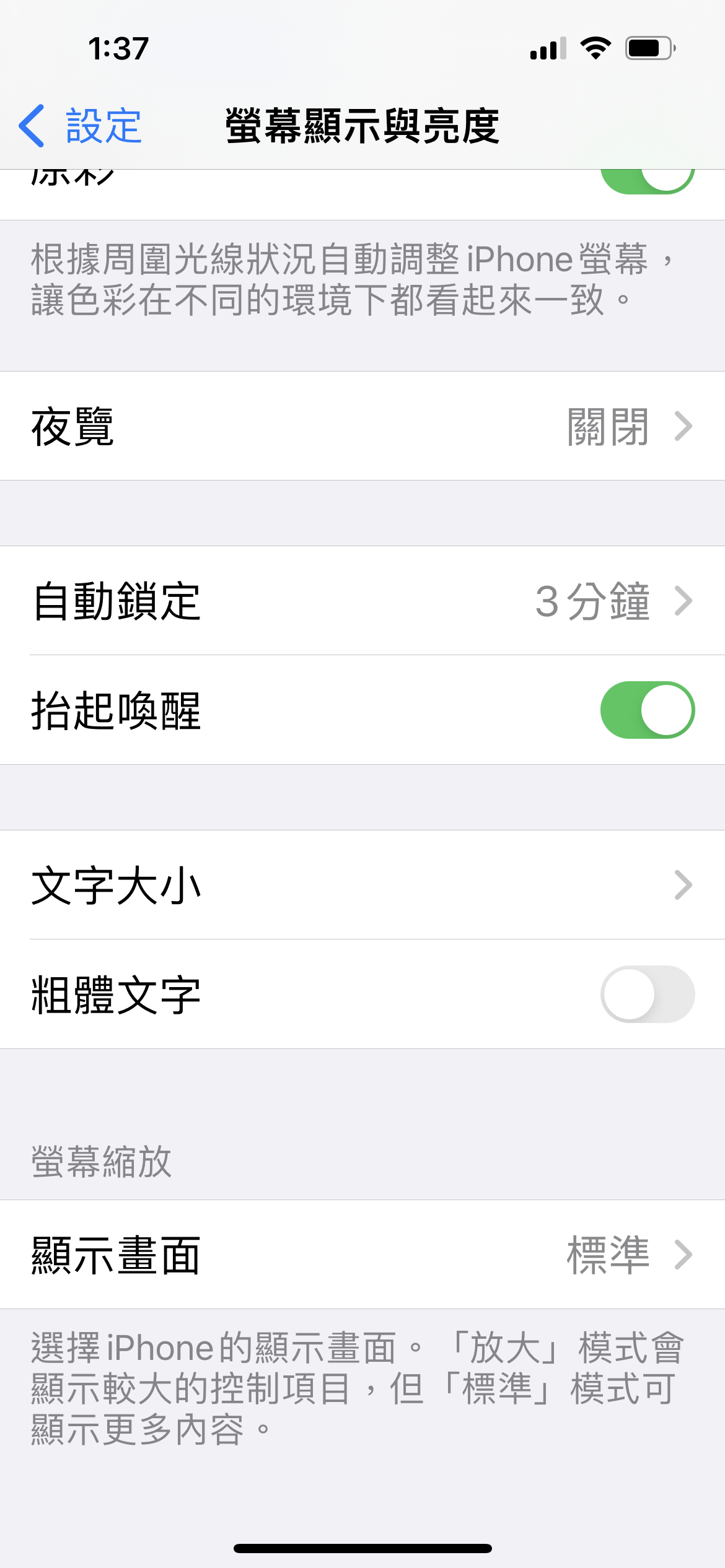The width and height of the screenshot is (725, 1568).
Task: Open 自動鎖定 options
Action: pos(362,601)
